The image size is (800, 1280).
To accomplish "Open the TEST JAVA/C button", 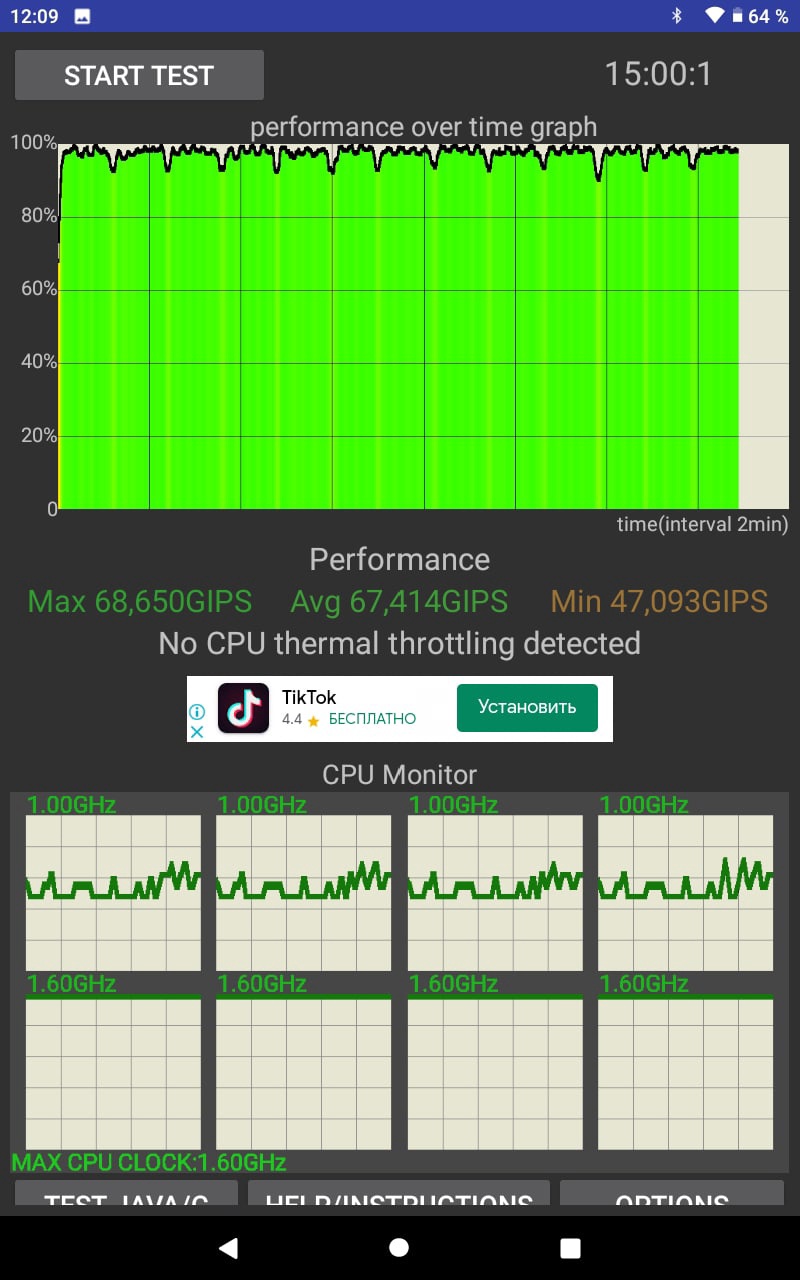I will pyautogui.click(x=127, y=1198).
